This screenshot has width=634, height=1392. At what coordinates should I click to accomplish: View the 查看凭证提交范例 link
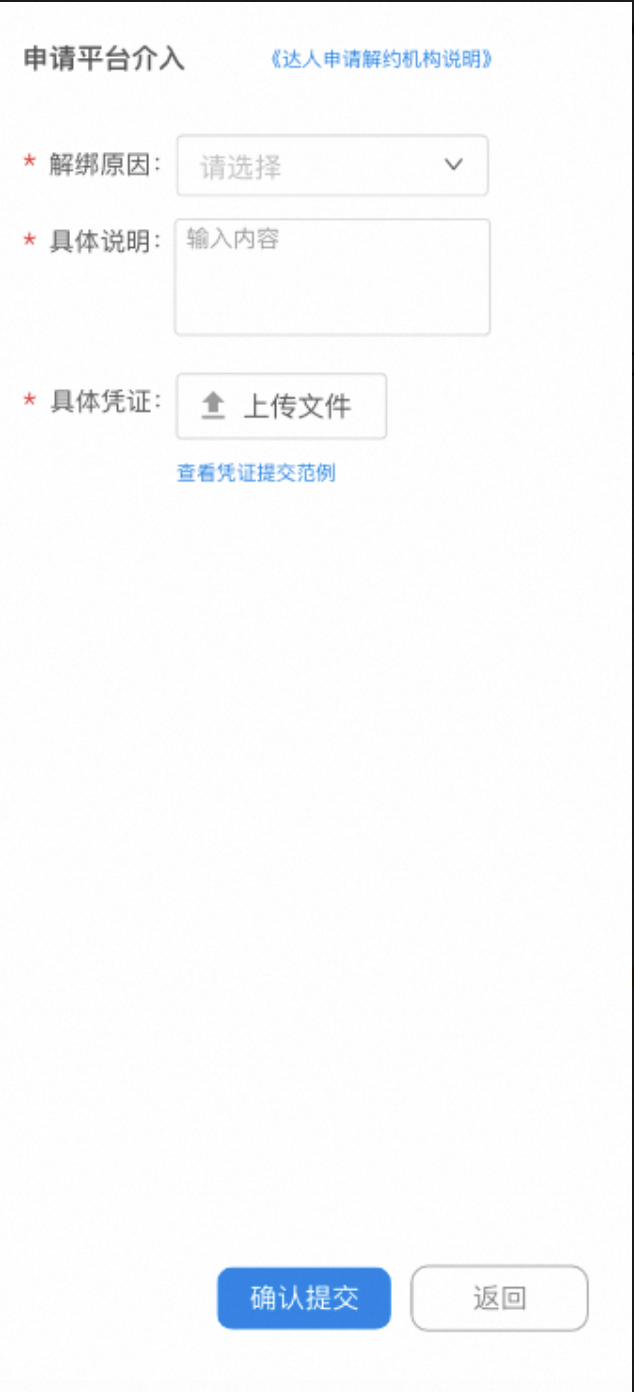click(x=256, y=473)
